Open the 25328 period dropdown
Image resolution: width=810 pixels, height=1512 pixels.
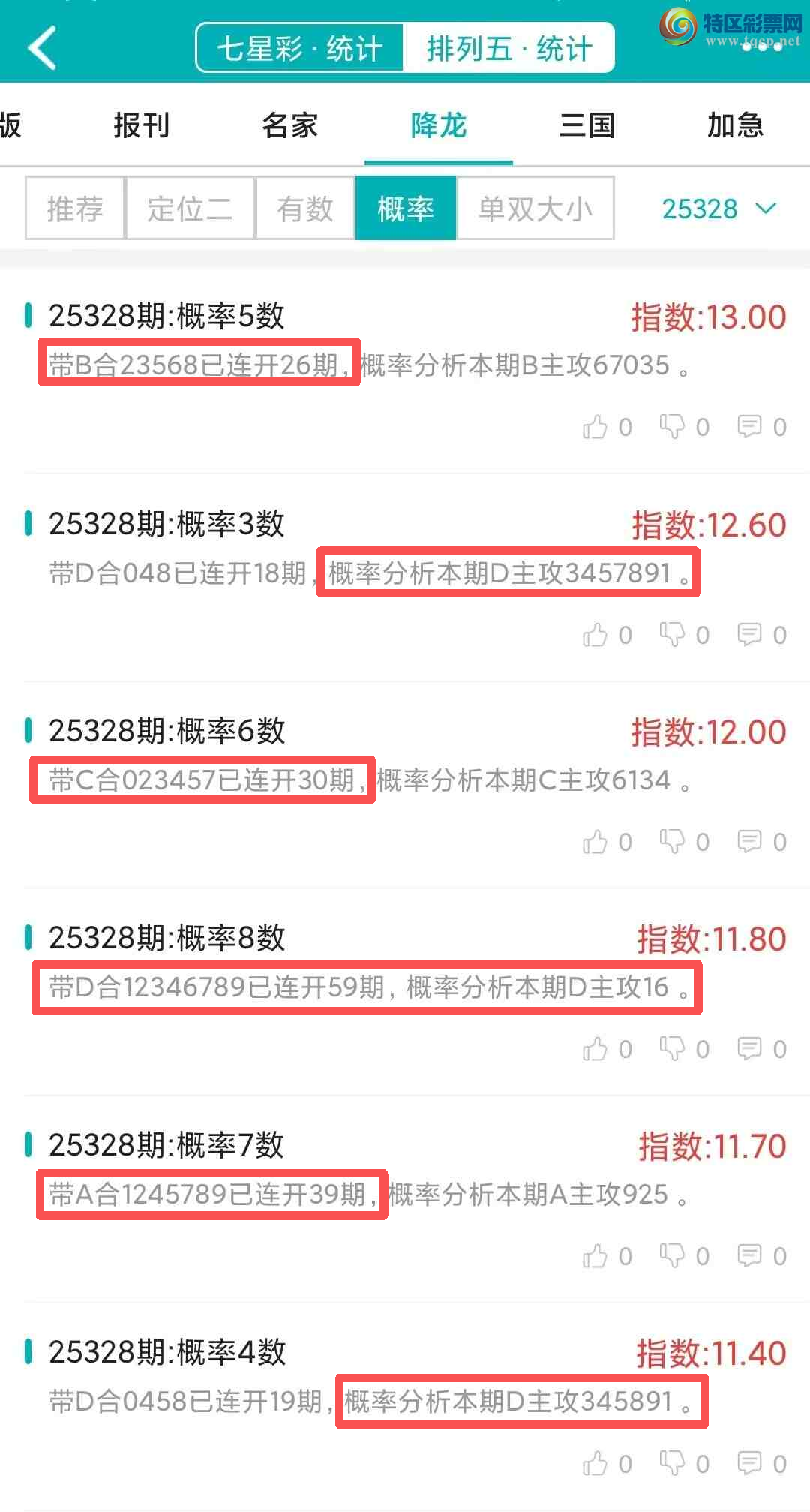(718, 210)
